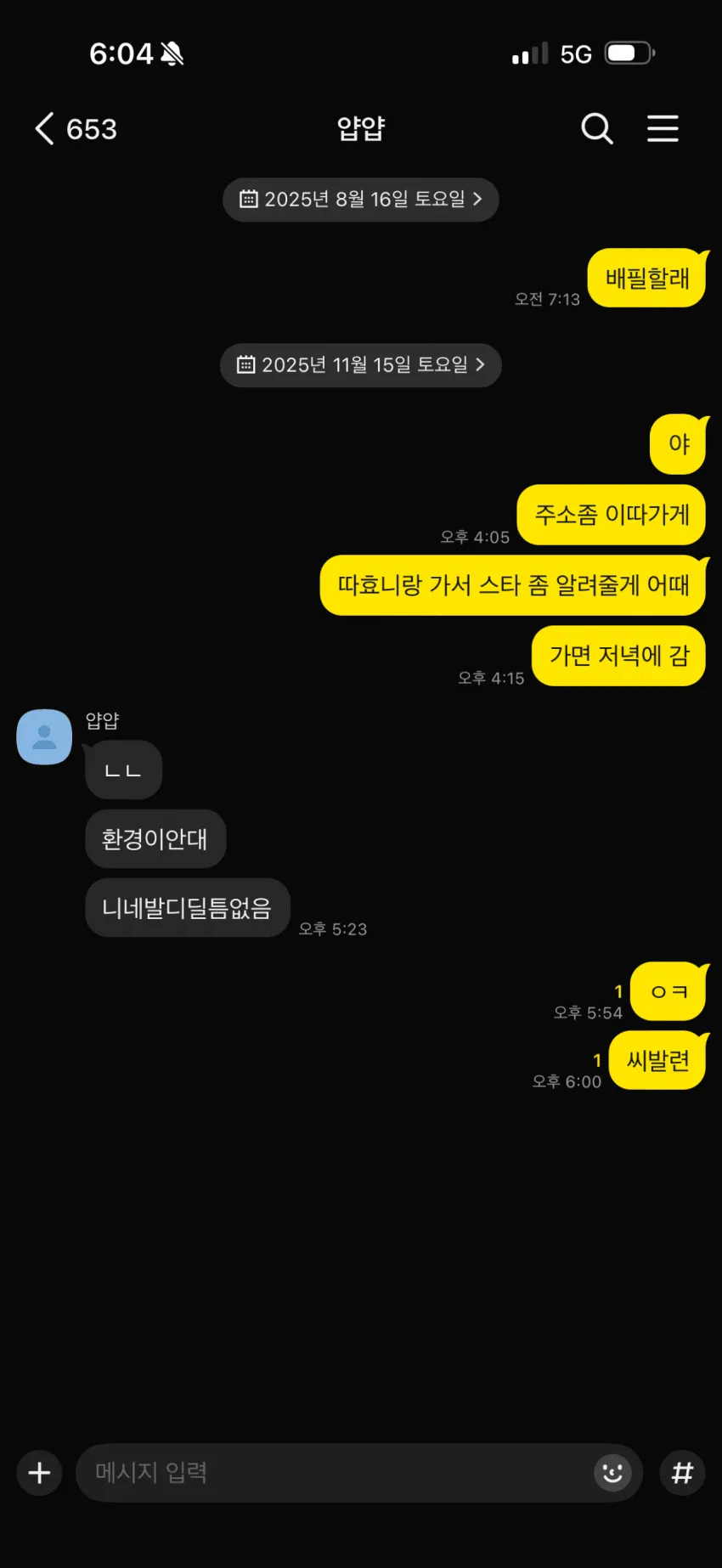Search within this chat
The width and height of the screenshot is (722, 1568).
[x=597, y=129]
